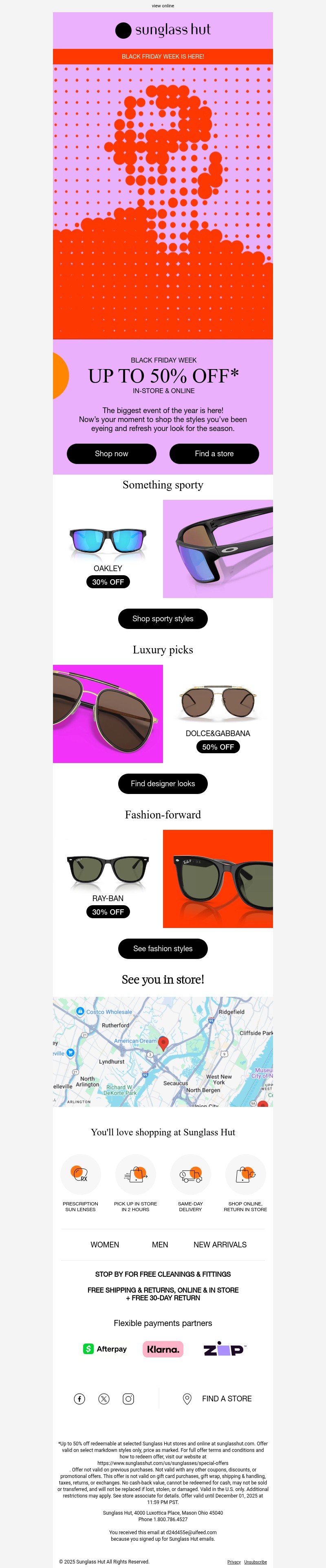Go to the Women category
Viewport: 326px width, 1568px height.
point(105,1245)
